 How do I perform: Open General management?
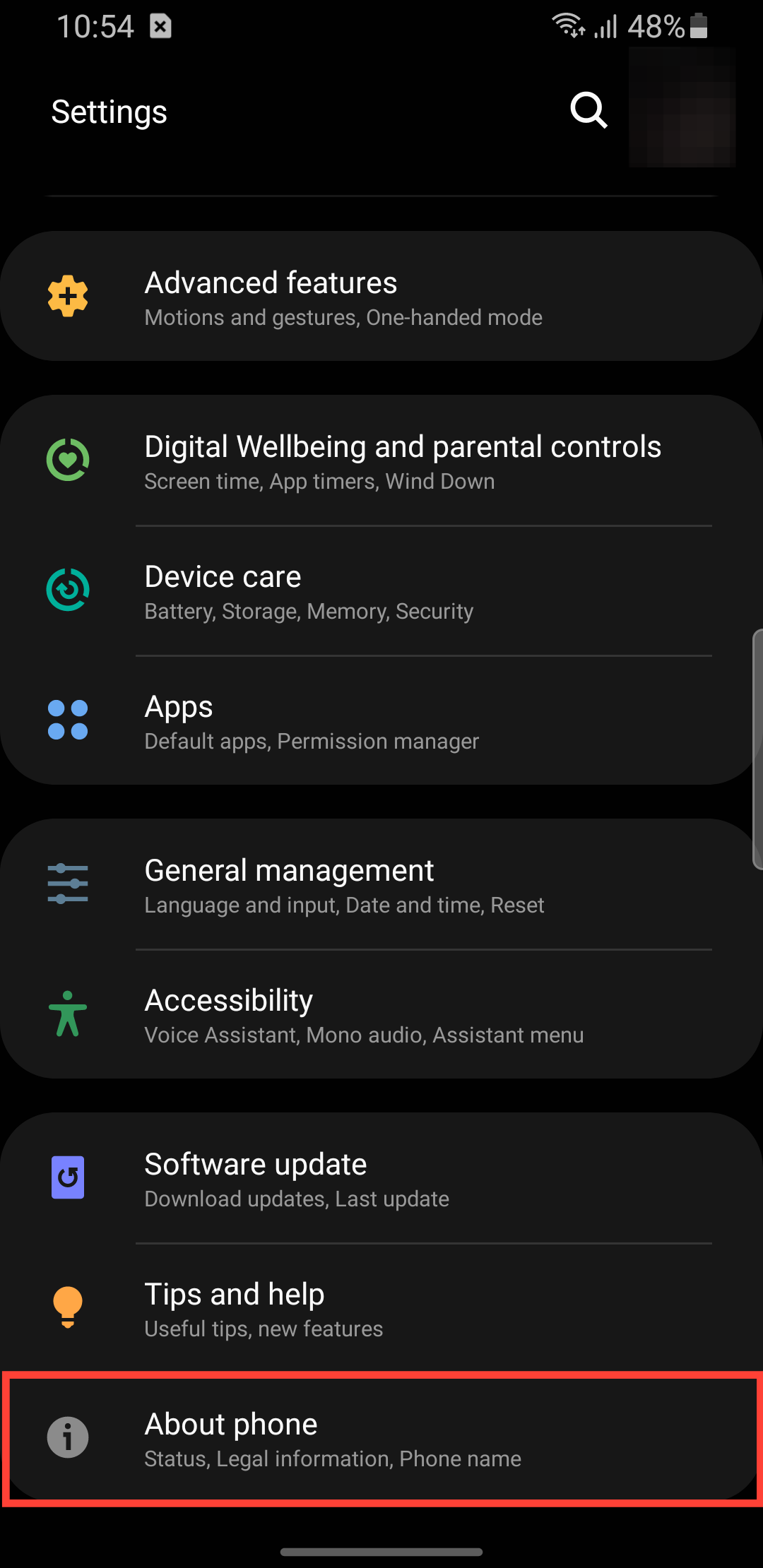pos(381,885)
